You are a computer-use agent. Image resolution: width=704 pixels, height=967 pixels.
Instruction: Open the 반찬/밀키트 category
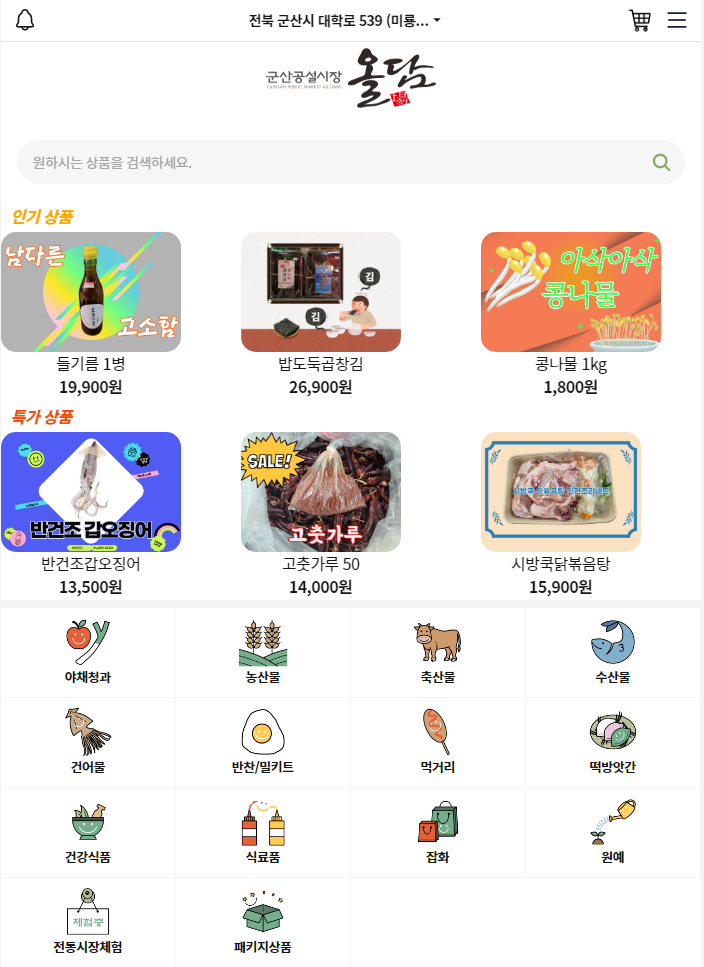point(263,742)
